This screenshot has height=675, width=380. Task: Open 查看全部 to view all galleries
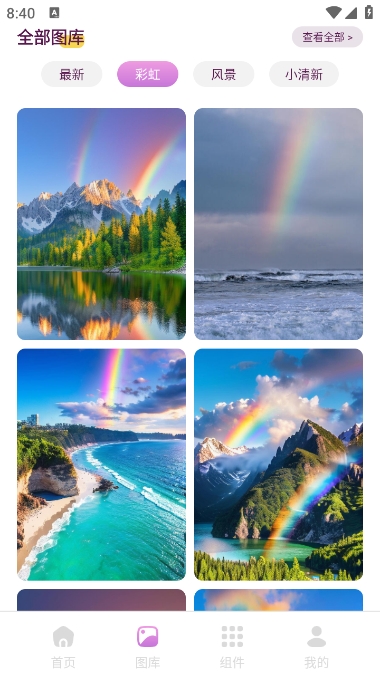tap(327, 37)
